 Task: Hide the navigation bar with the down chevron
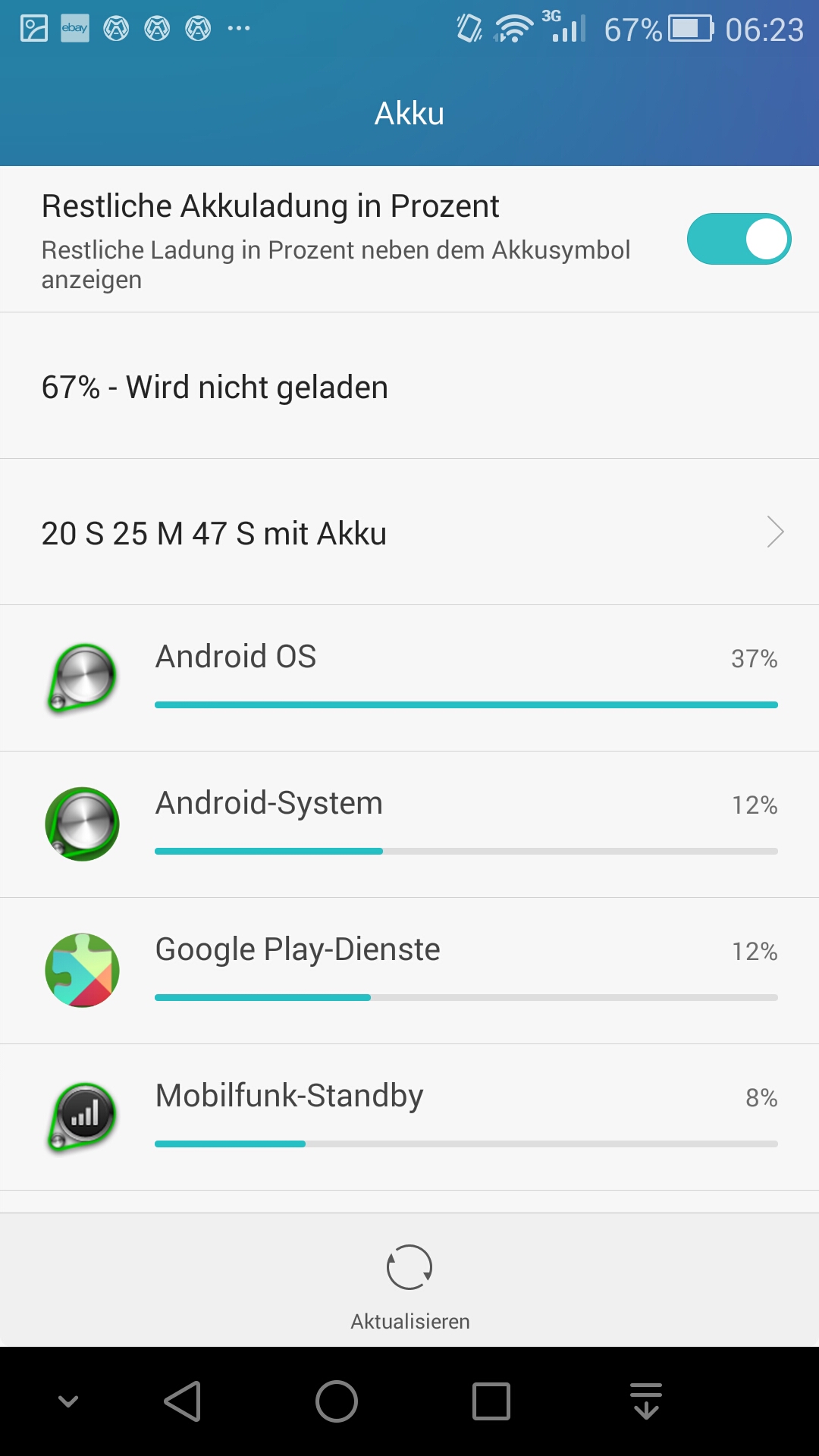click(x=68, y=1401)
